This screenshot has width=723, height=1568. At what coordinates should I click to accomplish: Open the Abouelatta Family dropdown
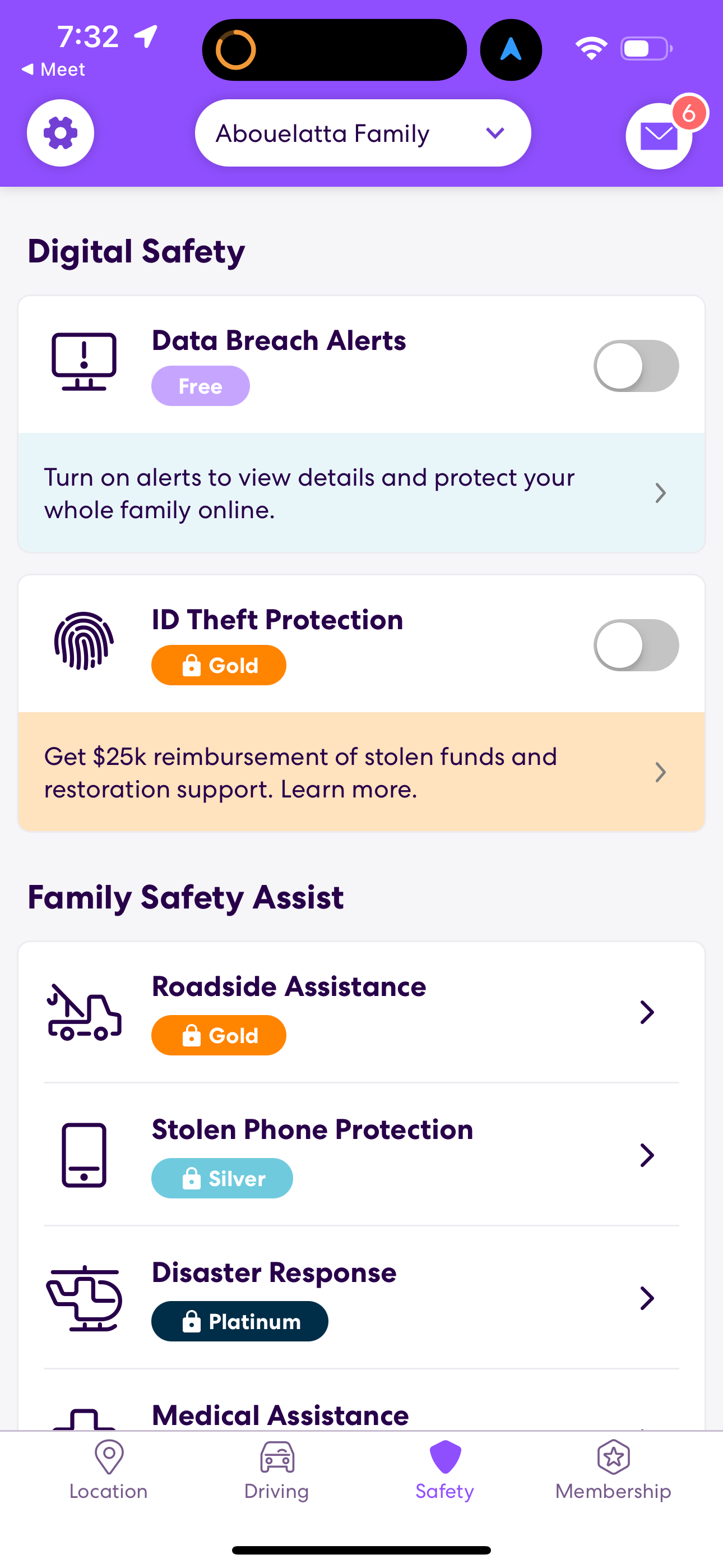(361, 133)
